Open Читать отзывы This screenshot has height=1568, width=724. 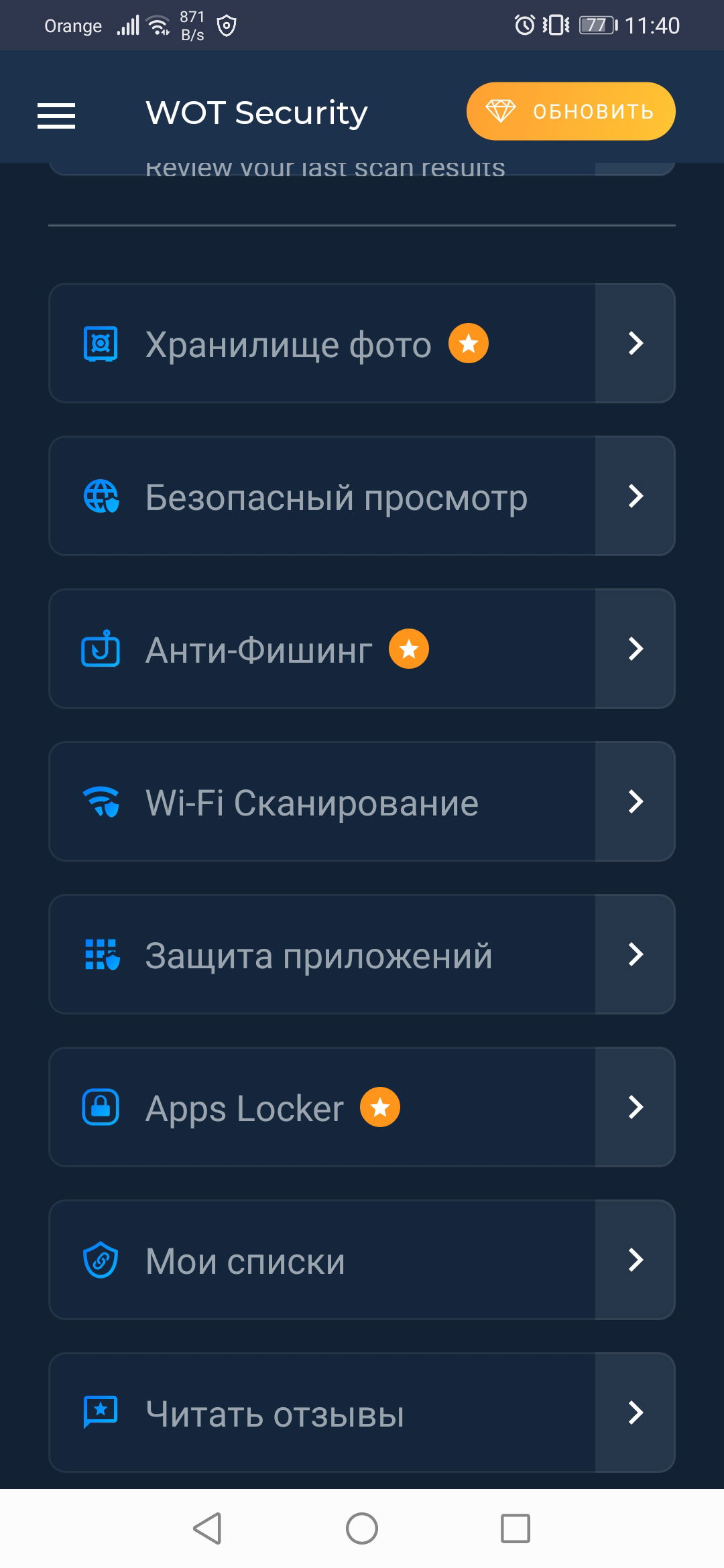pyautogui.click(x=361, y=1413)
